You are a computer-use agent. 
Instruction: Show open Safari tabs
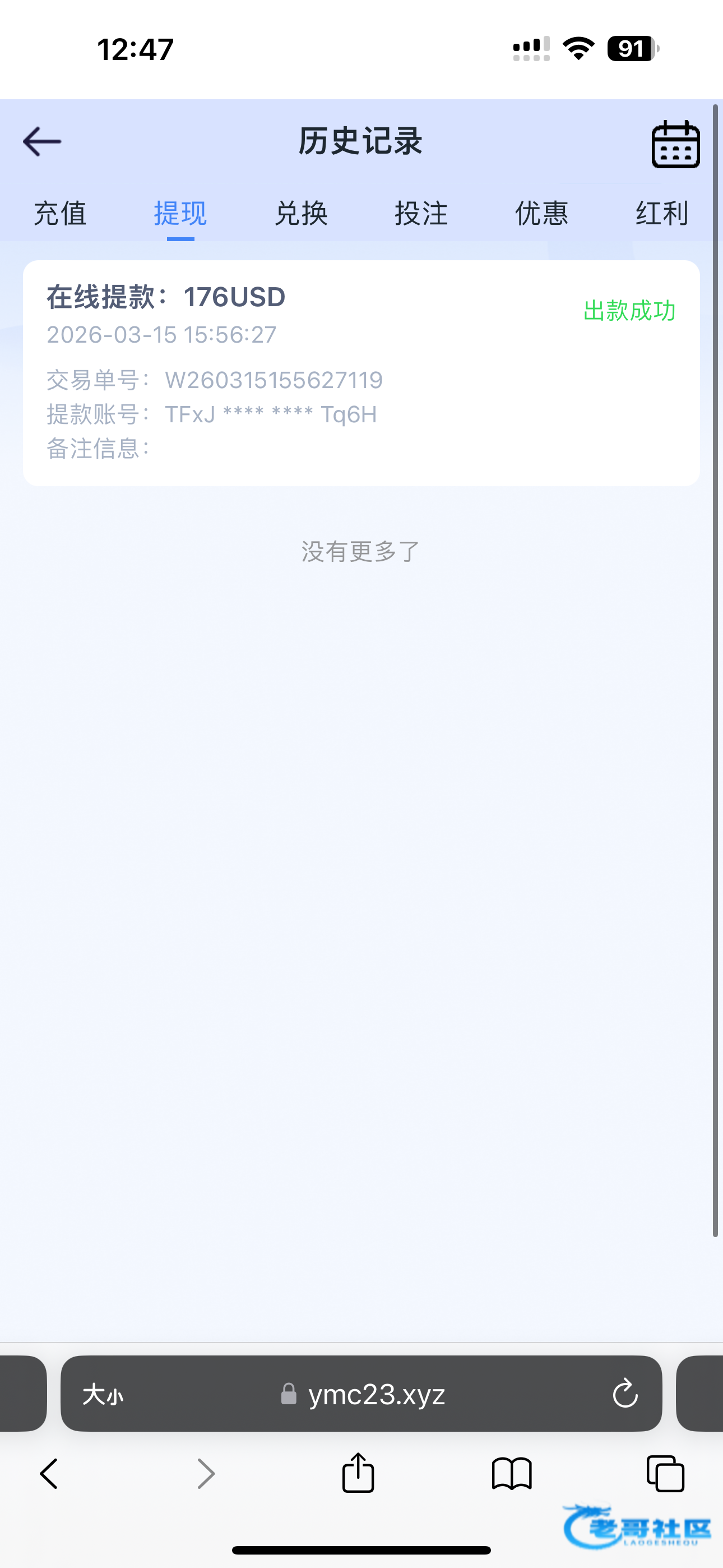665,1474
